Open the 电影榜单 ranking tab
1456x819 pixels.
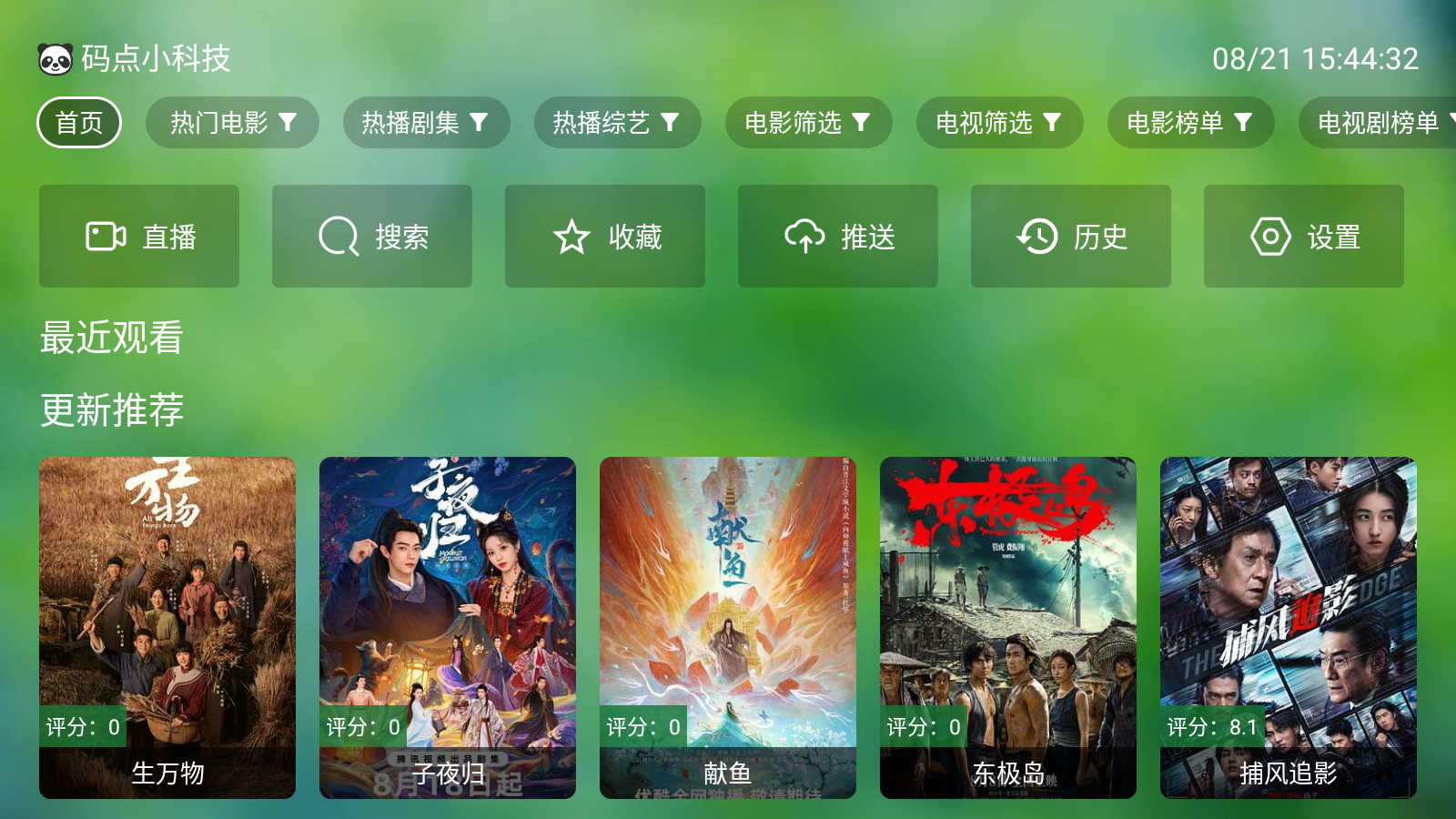tap(1190, 123)
